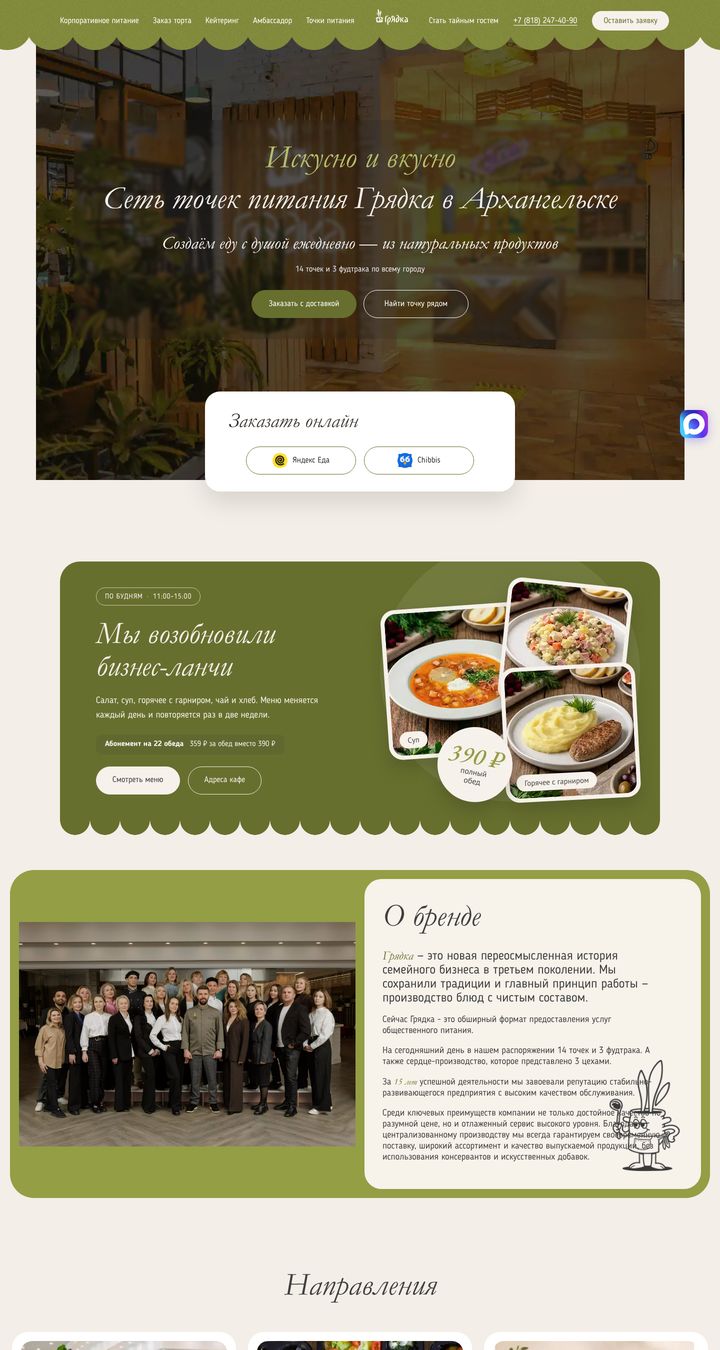Viewport: 720px width, 1350px height.
Task: Tap Заказать с доставкой button
Action: click(304, 304)
